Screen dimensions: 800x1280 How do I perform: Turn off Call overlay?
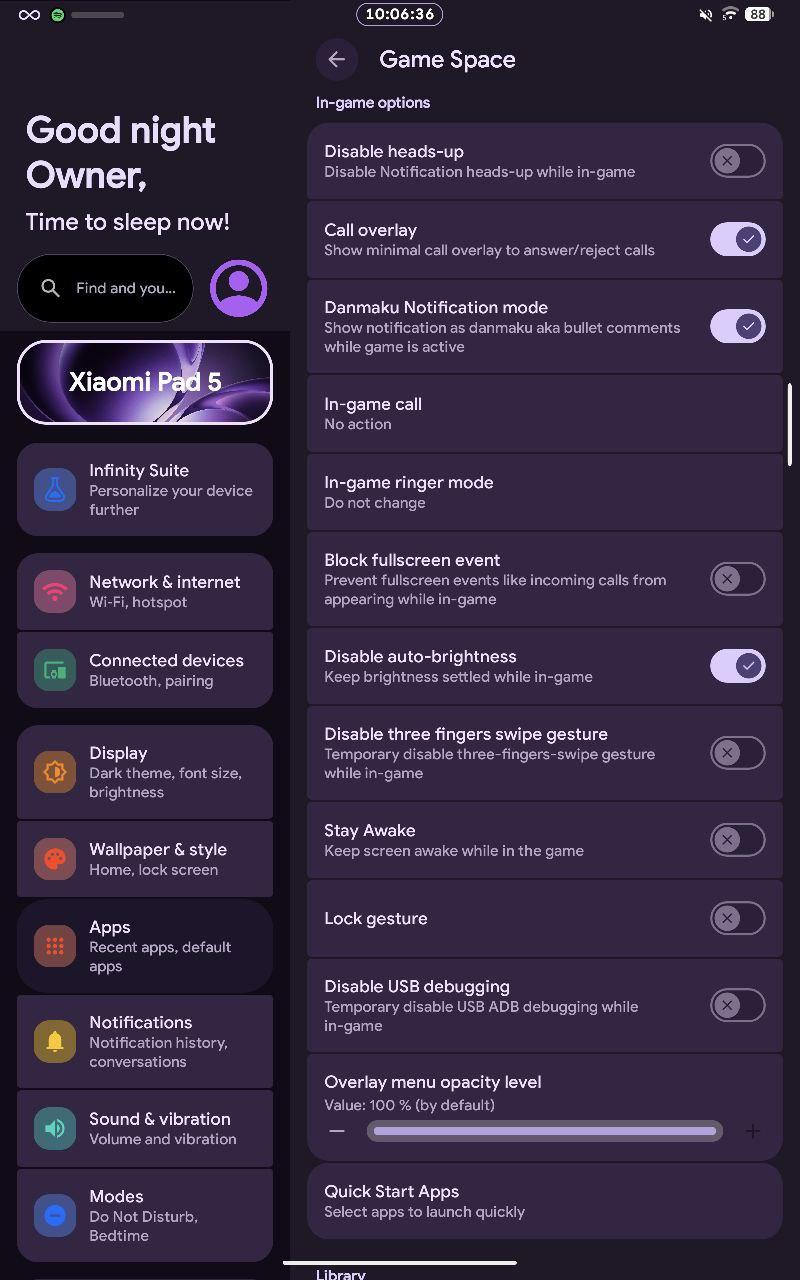click(737, 239)
